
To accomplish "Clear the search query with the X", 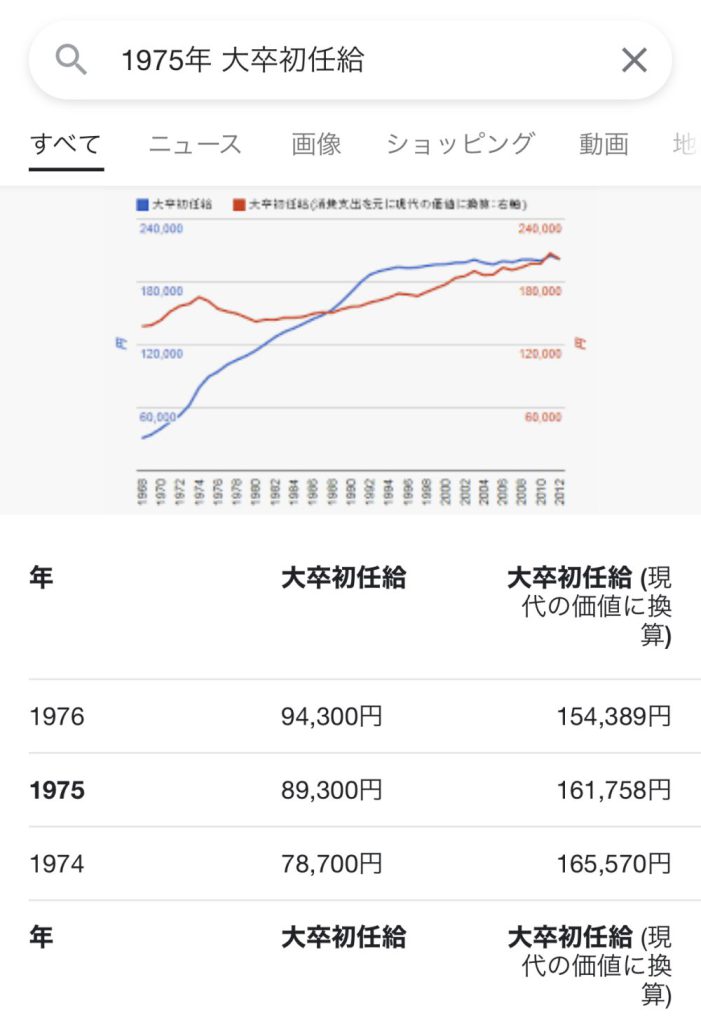I will (x=634, y=62).
